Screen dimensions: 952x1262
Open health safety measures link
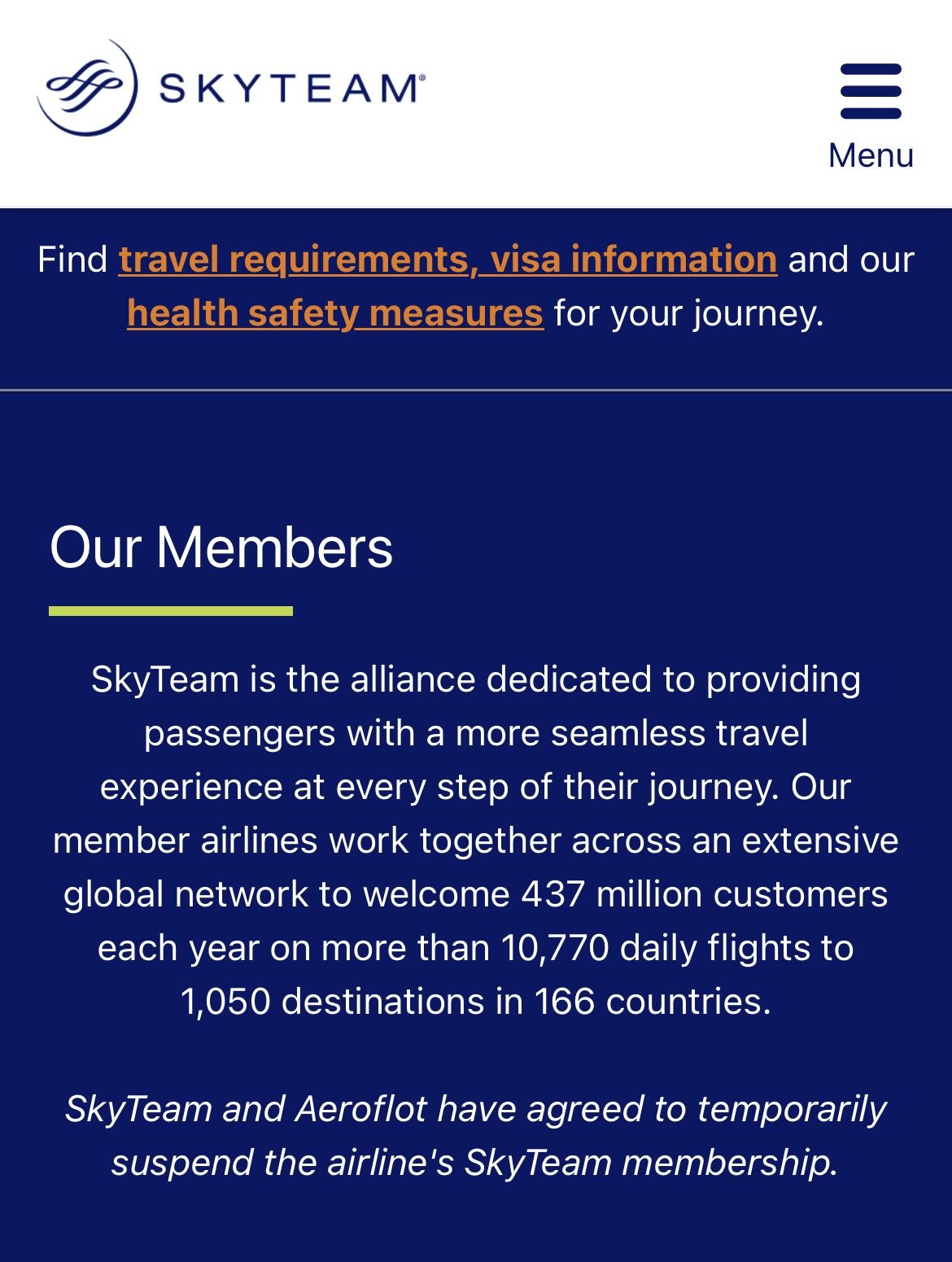click(x=335, y=313)
